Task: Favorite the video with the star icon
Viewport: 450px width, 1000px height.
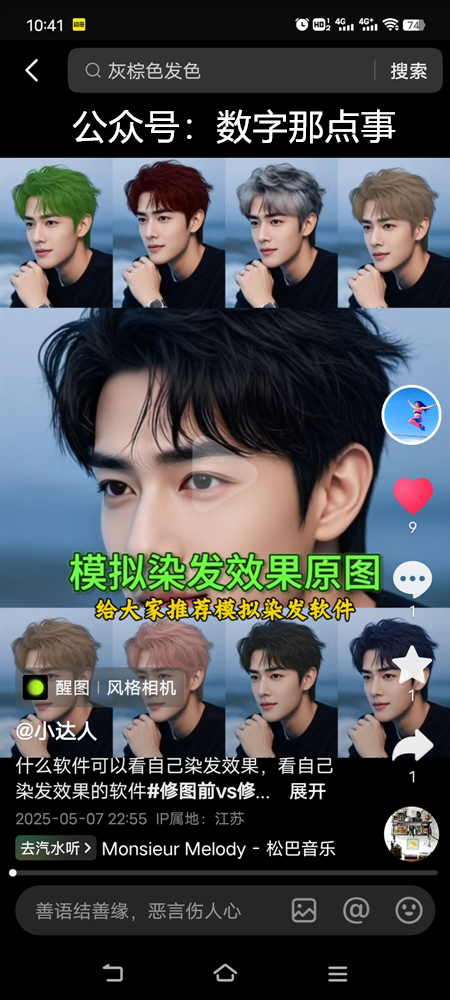Action: point(412,665)
